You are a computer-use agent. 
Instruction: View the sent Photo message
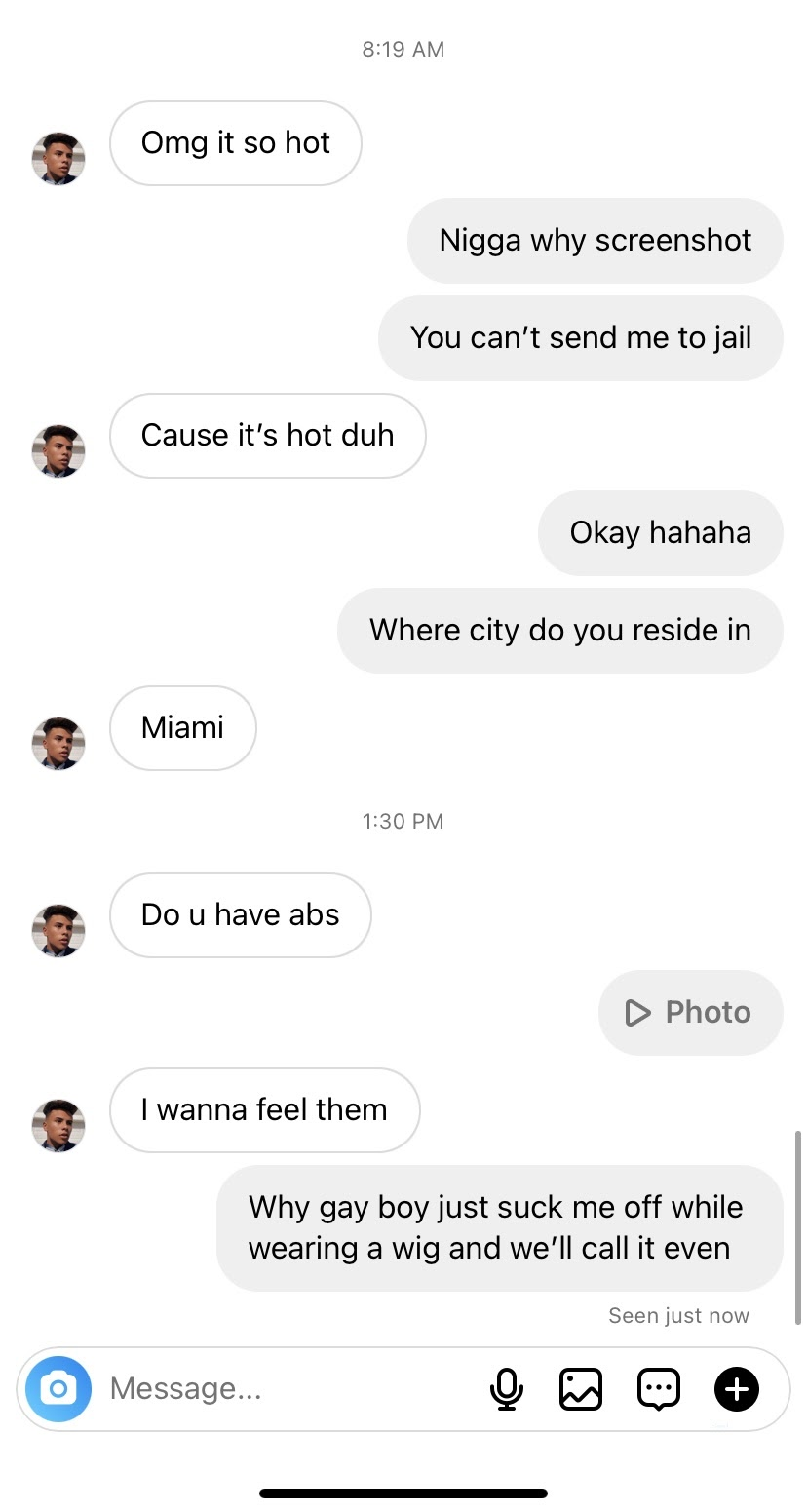click(691, 1012)
